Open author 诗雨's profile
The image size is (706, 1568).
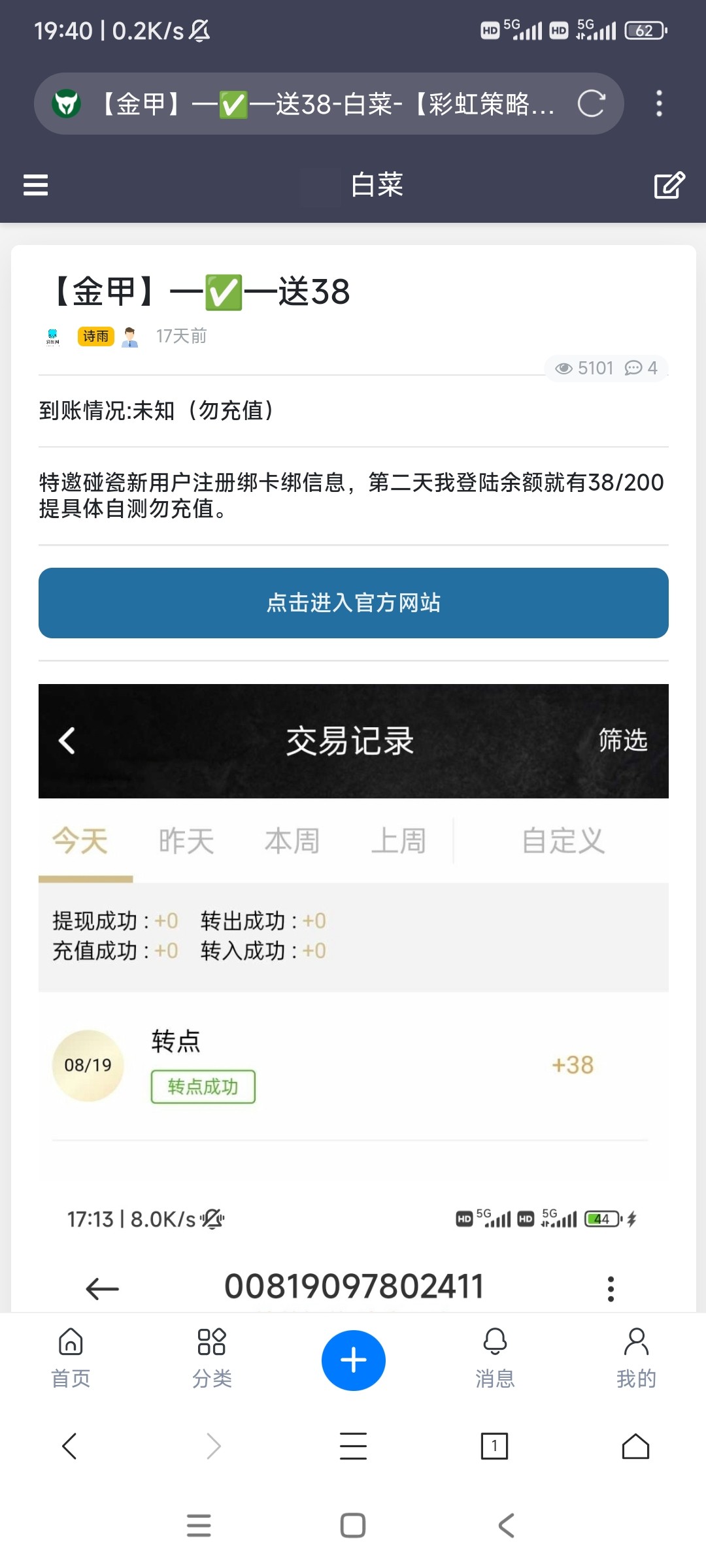[96, 336]
